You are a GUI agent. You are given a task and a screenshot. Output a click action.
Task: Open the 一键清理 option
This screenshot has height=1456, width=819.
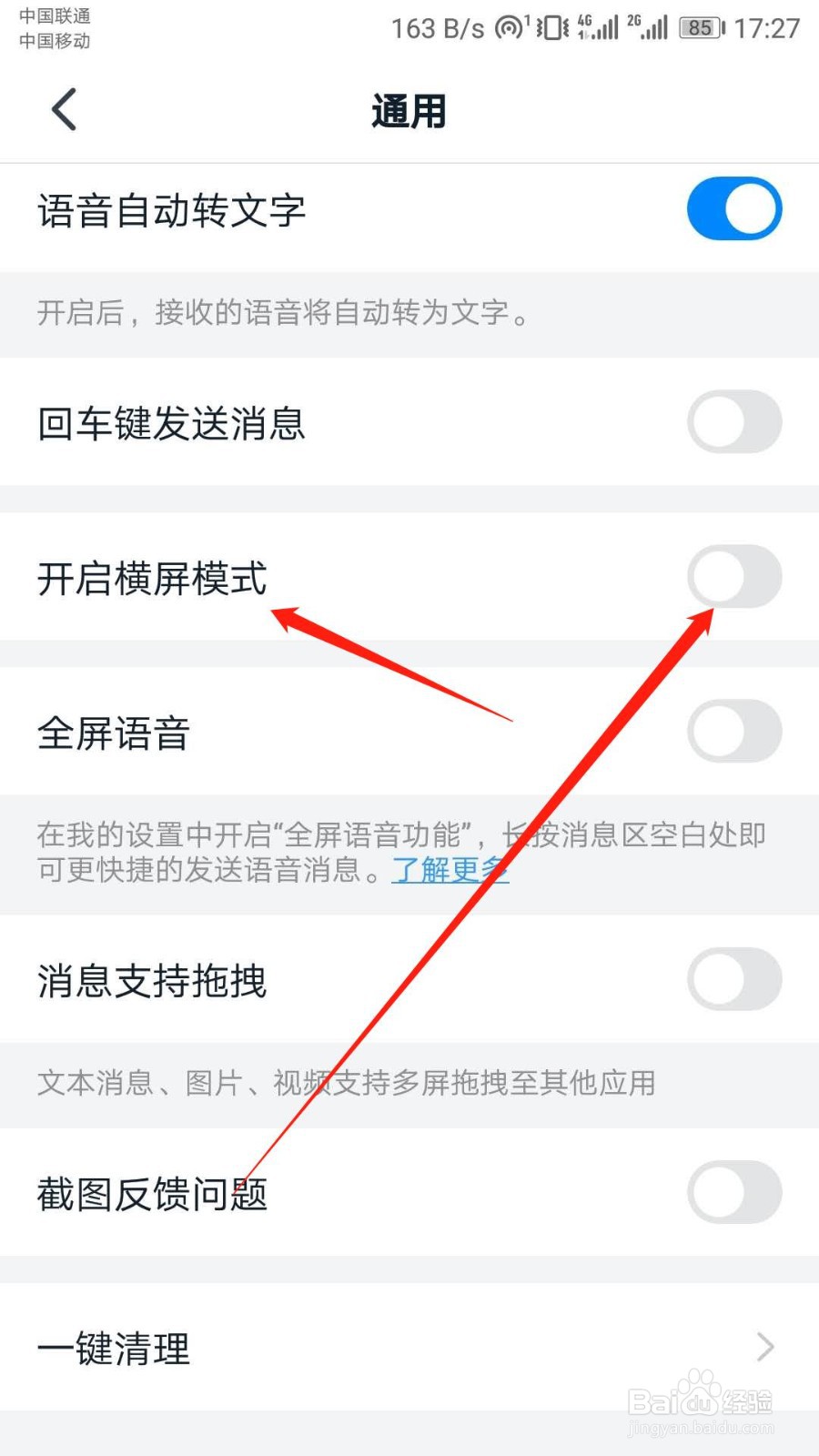(x=114, y=1347)
